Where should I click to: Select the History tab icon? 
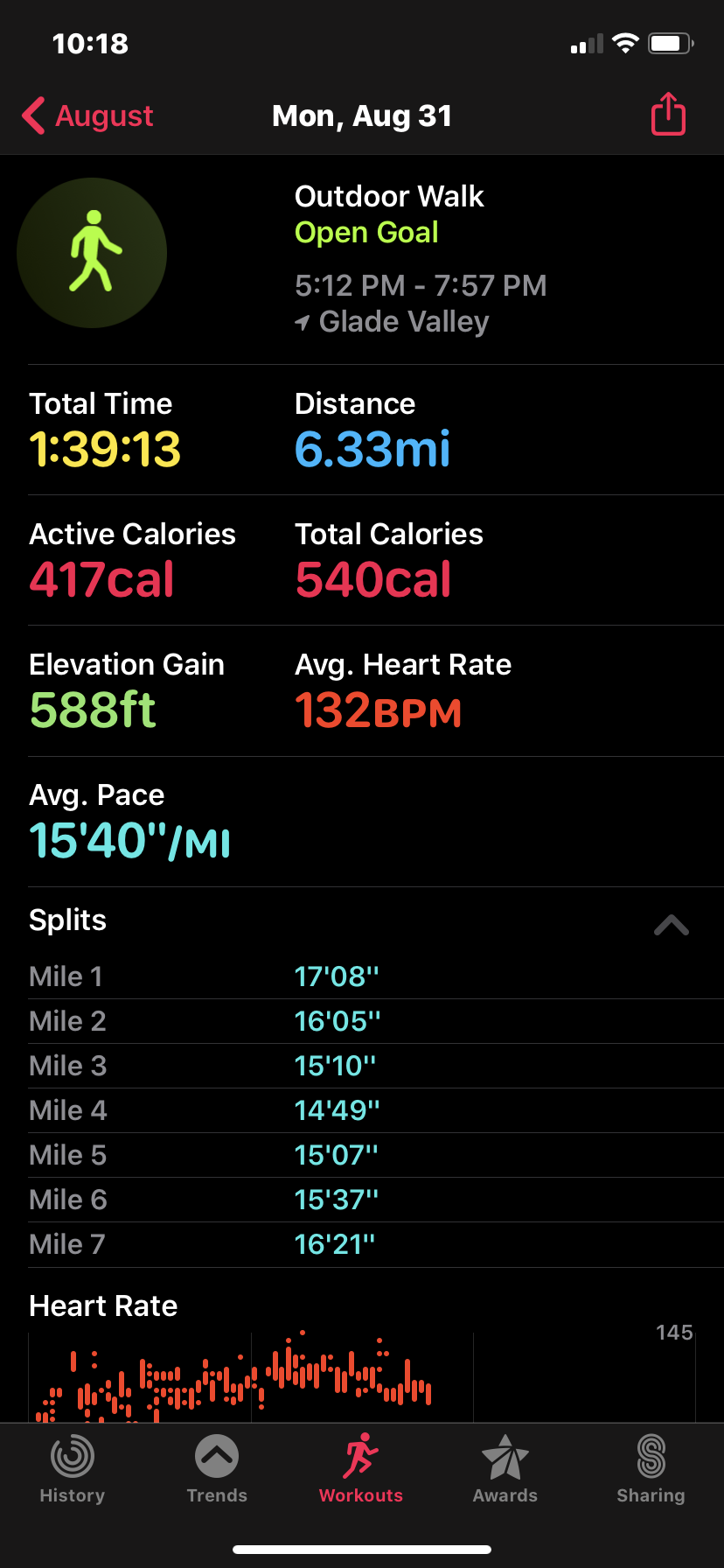72,1459
